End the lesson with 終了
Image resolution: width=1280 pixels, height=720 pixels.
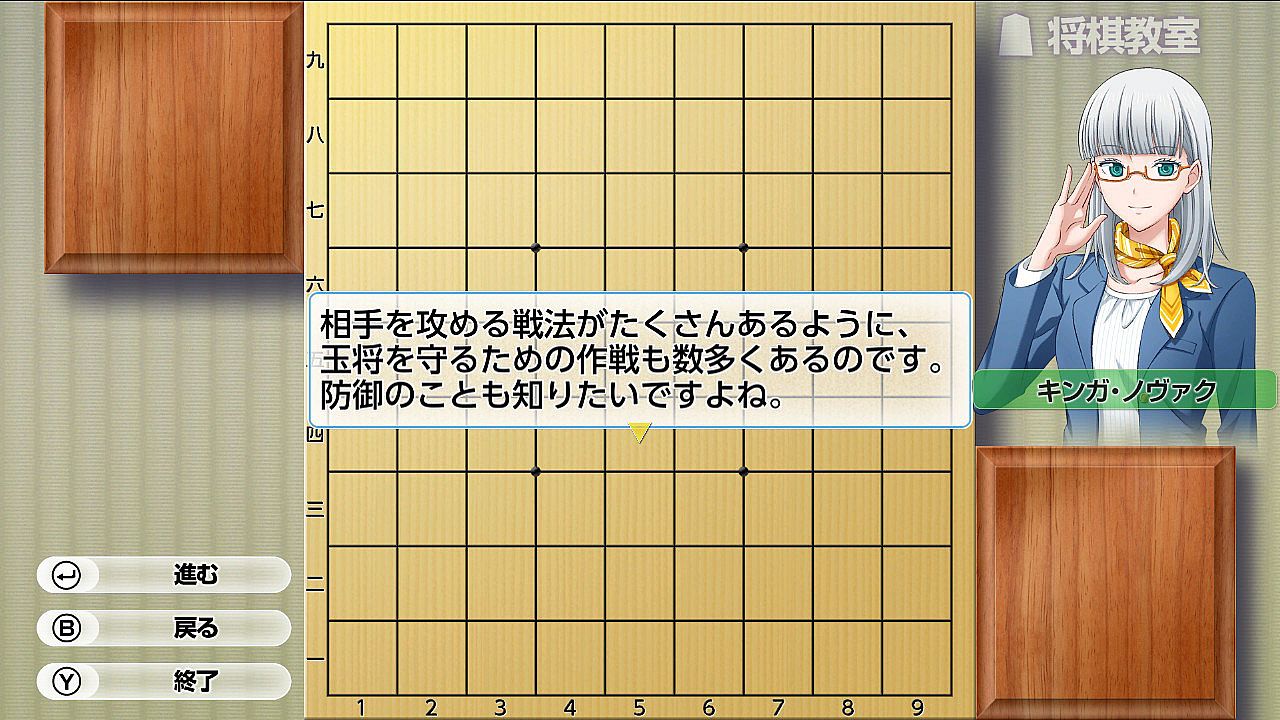[x=164, y=682]
